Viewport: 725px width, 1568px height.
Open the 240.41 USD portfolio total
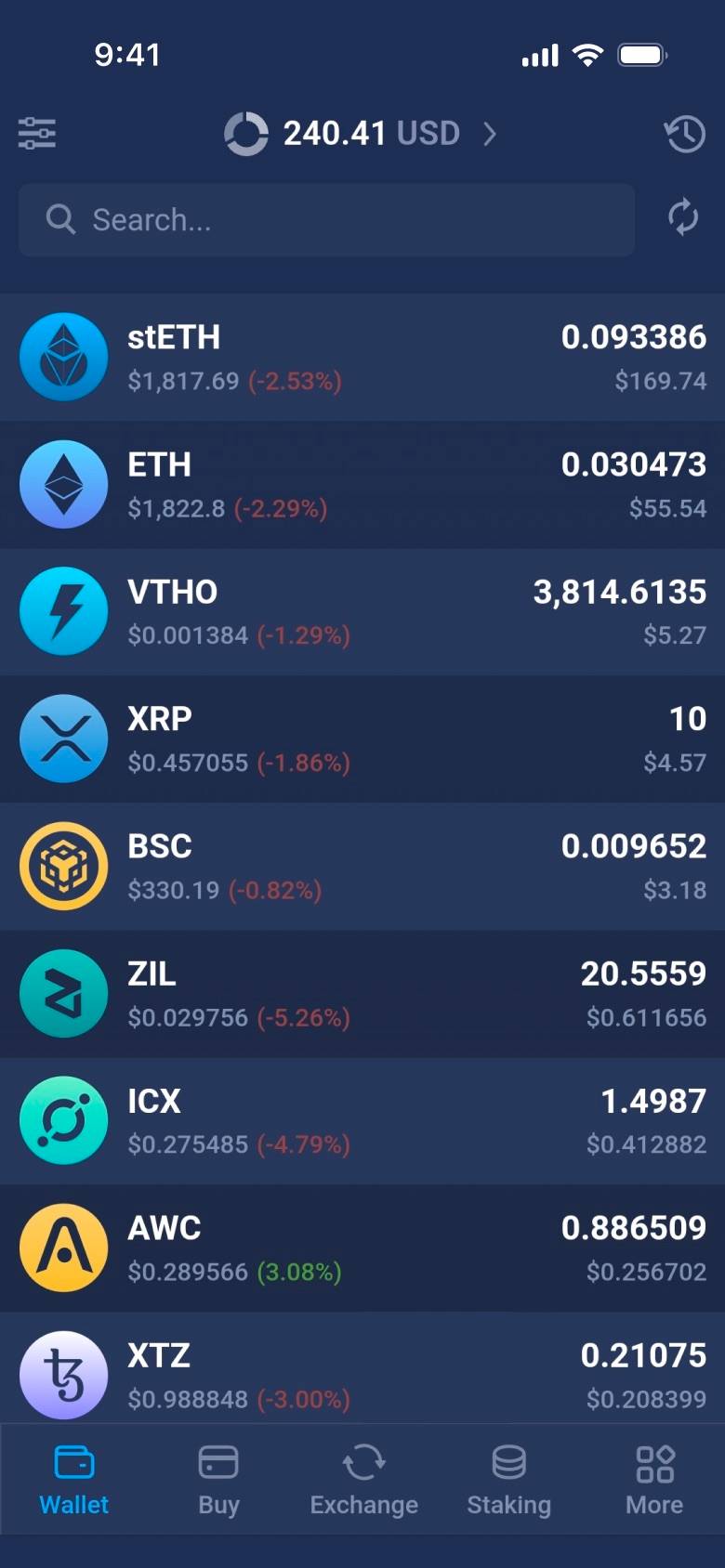(361, 134)
